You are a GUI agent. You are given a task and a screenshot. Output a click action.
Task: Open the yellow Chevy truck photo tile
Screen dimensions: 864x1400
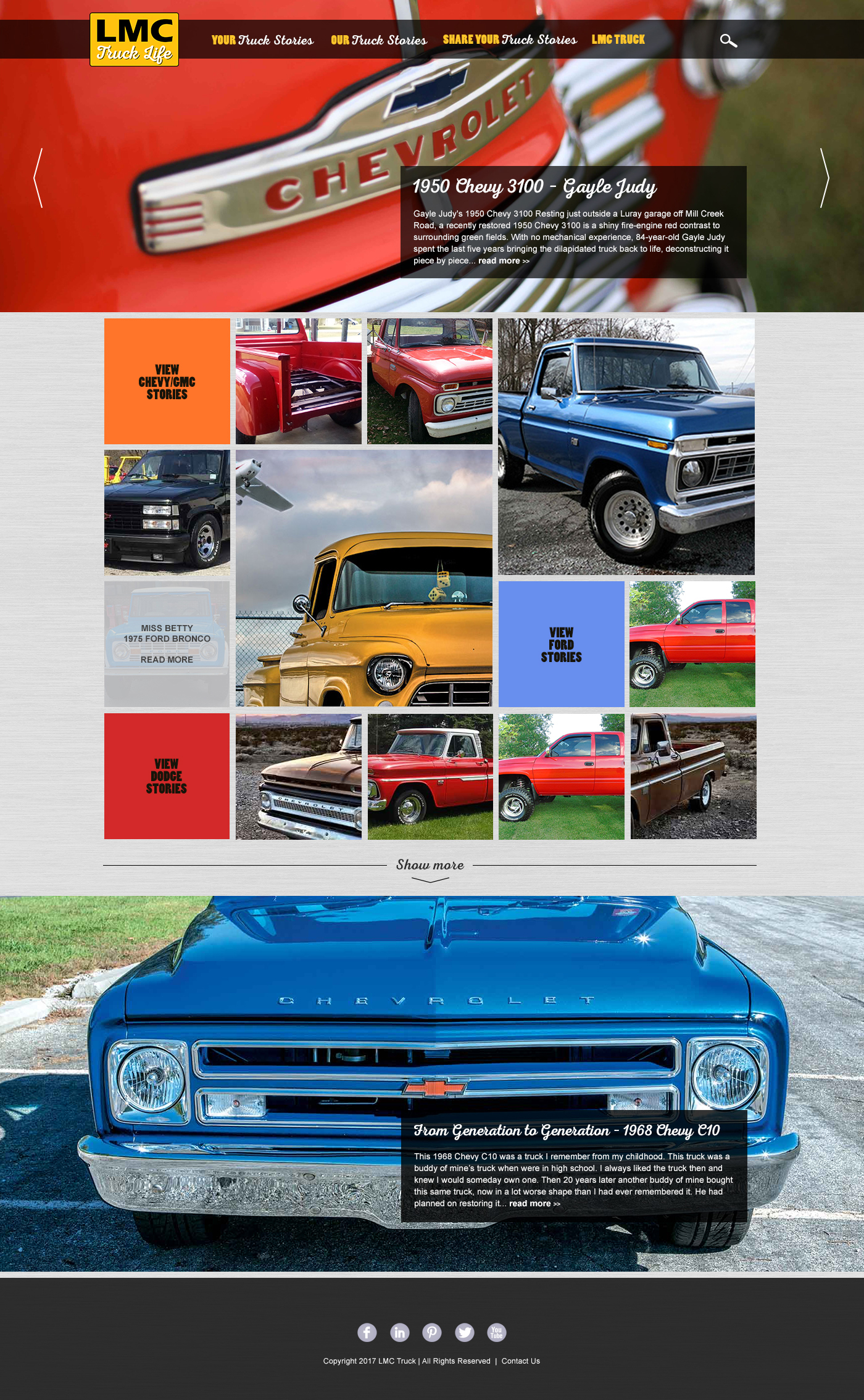[x=364, y=578]
